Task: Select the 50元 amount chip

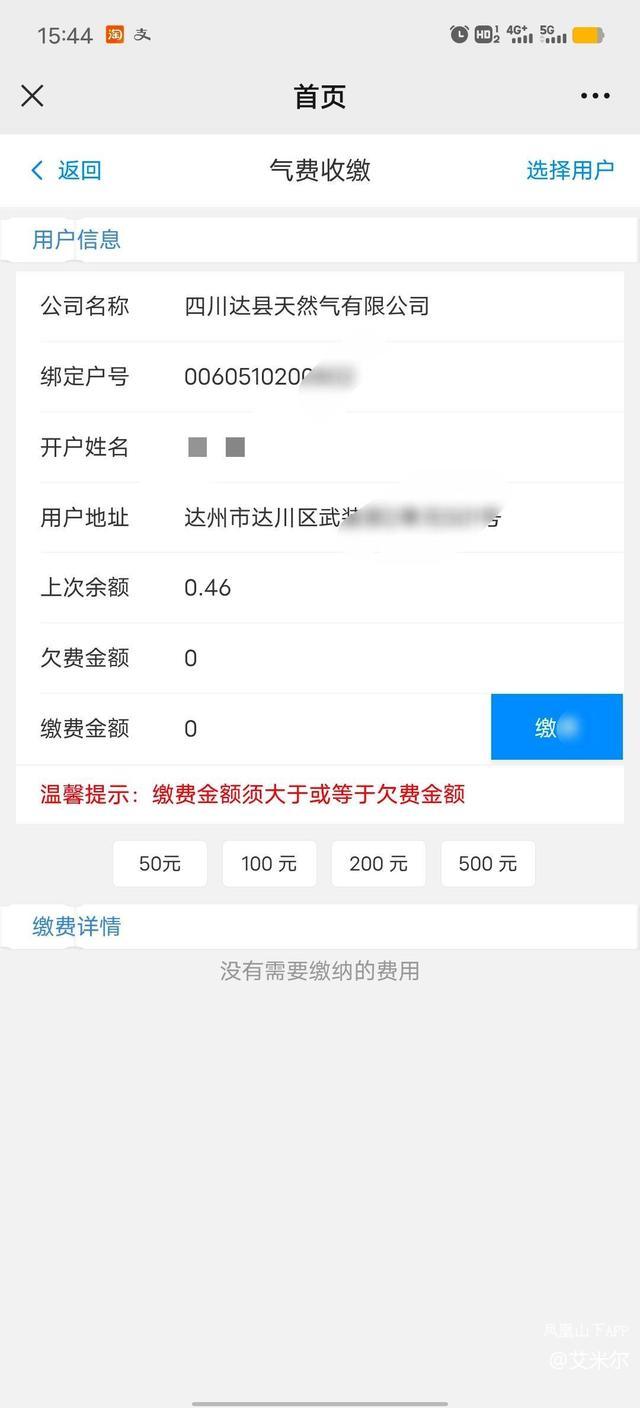Action: click(160, 863)
